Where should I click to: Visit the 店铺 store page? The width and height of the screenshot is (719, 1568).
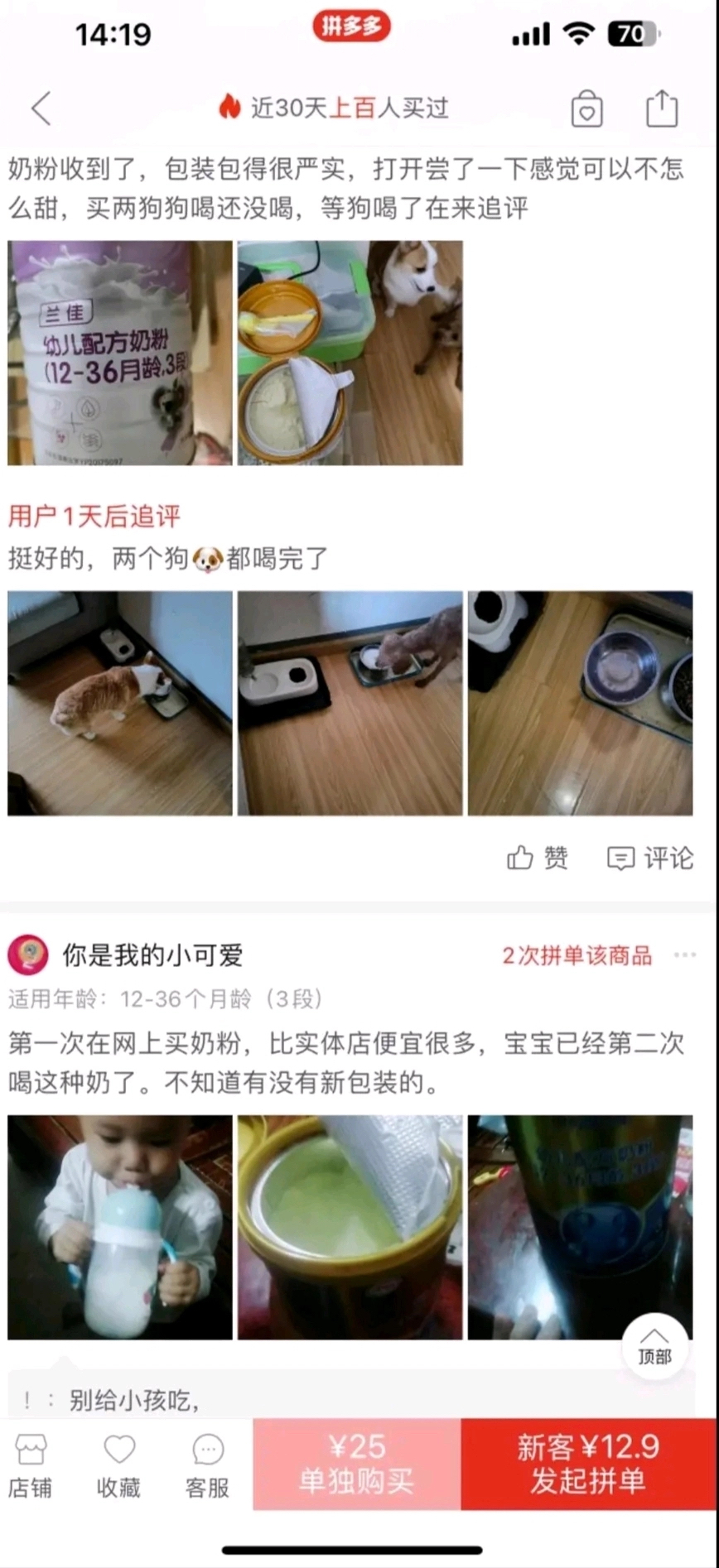tap(31, 1465)
